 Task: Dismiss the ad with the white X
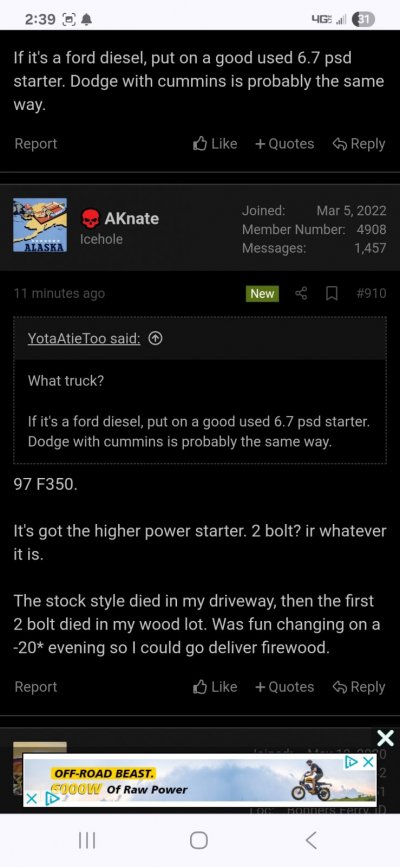coord(385,738)
